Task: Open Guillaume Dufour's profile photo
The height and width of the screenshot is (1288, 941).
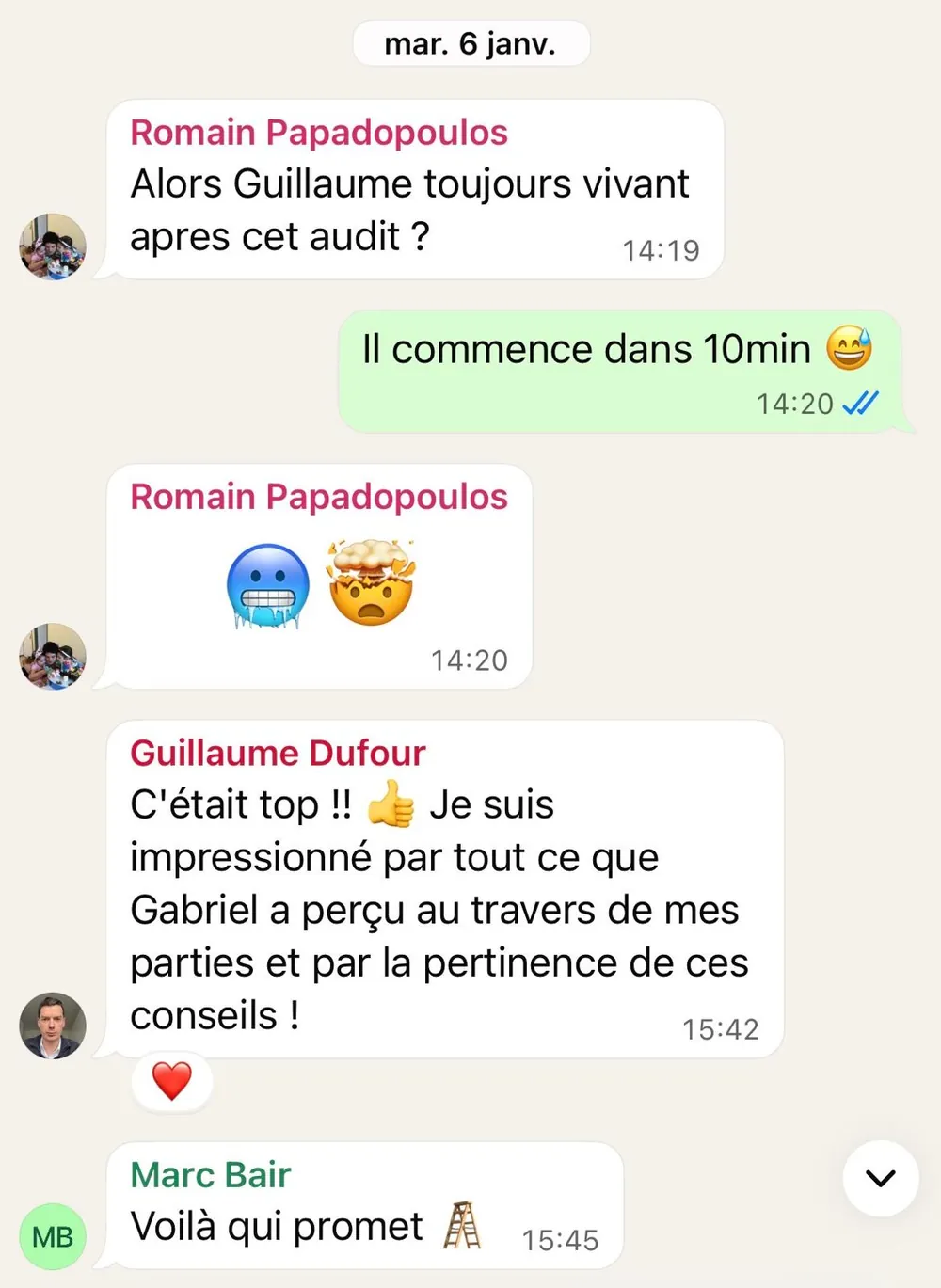Action: click(x=53, y=1026)
